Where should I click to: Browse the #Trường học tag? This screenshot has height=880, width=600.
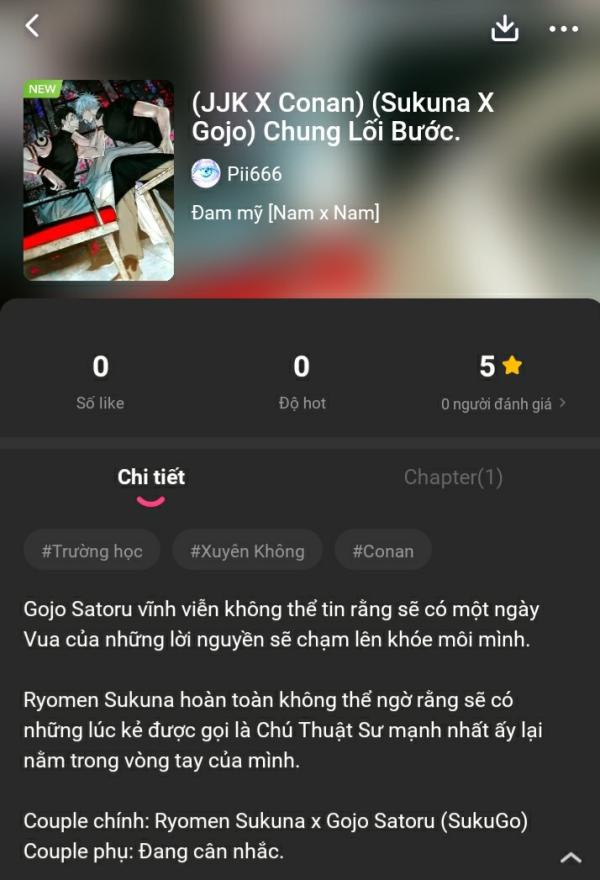[x=92, y=550]
